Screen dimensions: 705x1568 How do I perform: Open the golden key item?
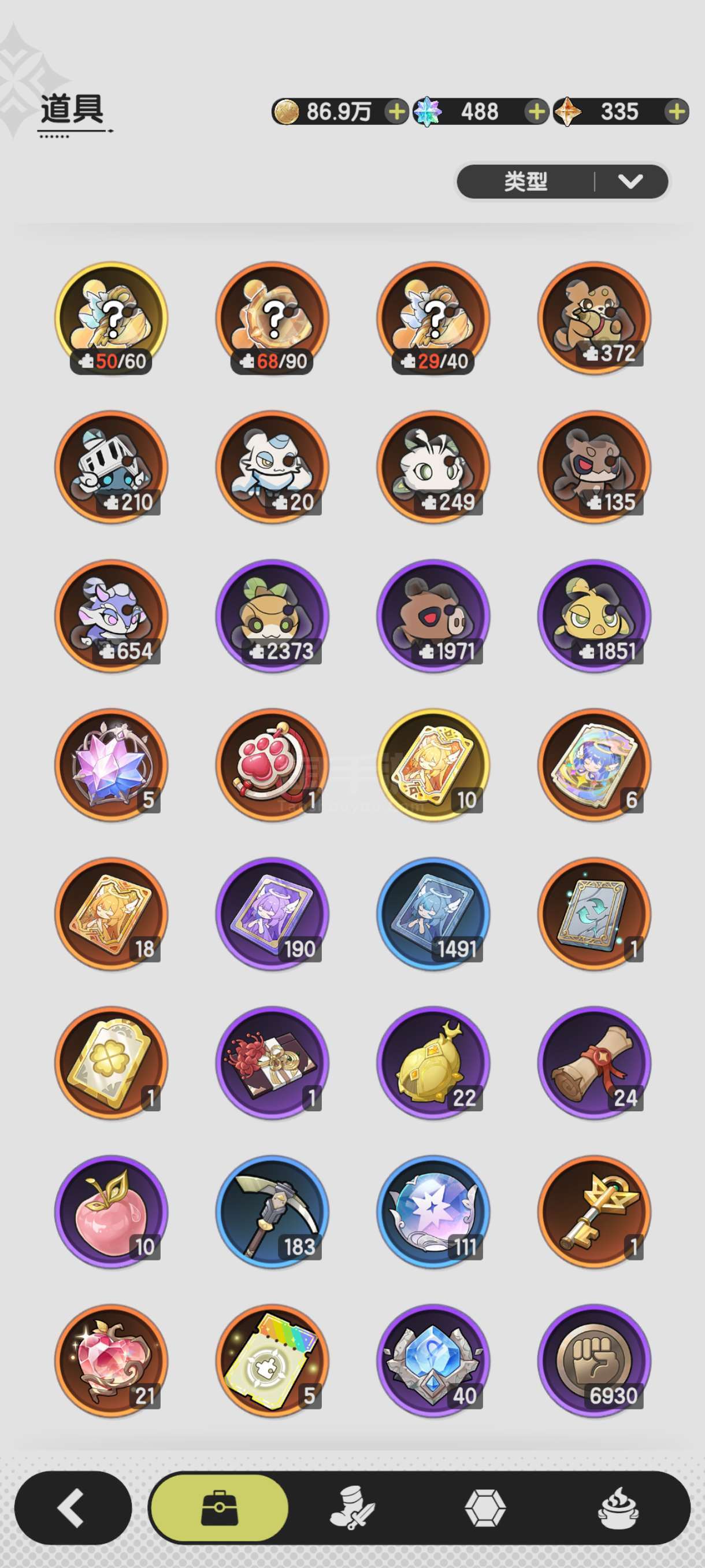(594, 1212)
